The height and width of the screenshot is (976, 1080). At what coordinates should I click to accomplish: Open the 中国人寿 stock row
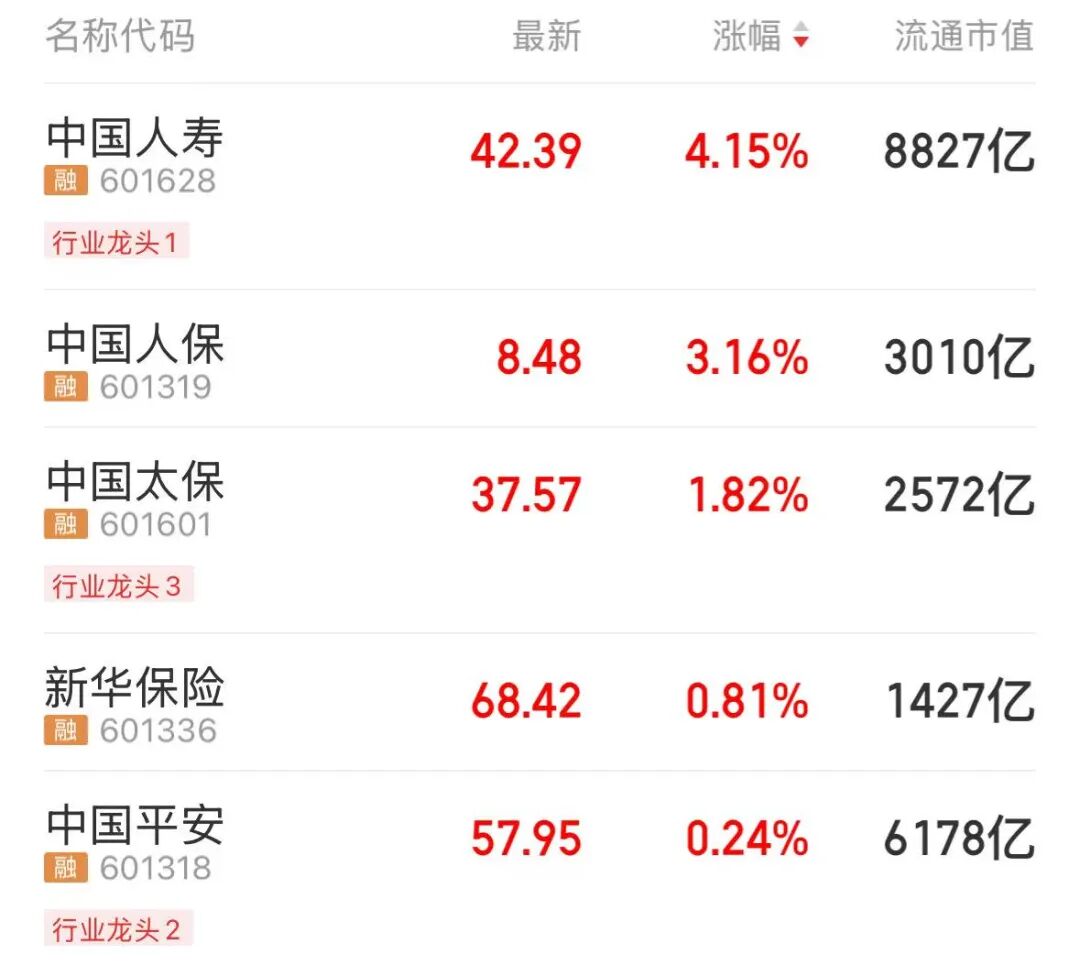click(x=135, y=138)
